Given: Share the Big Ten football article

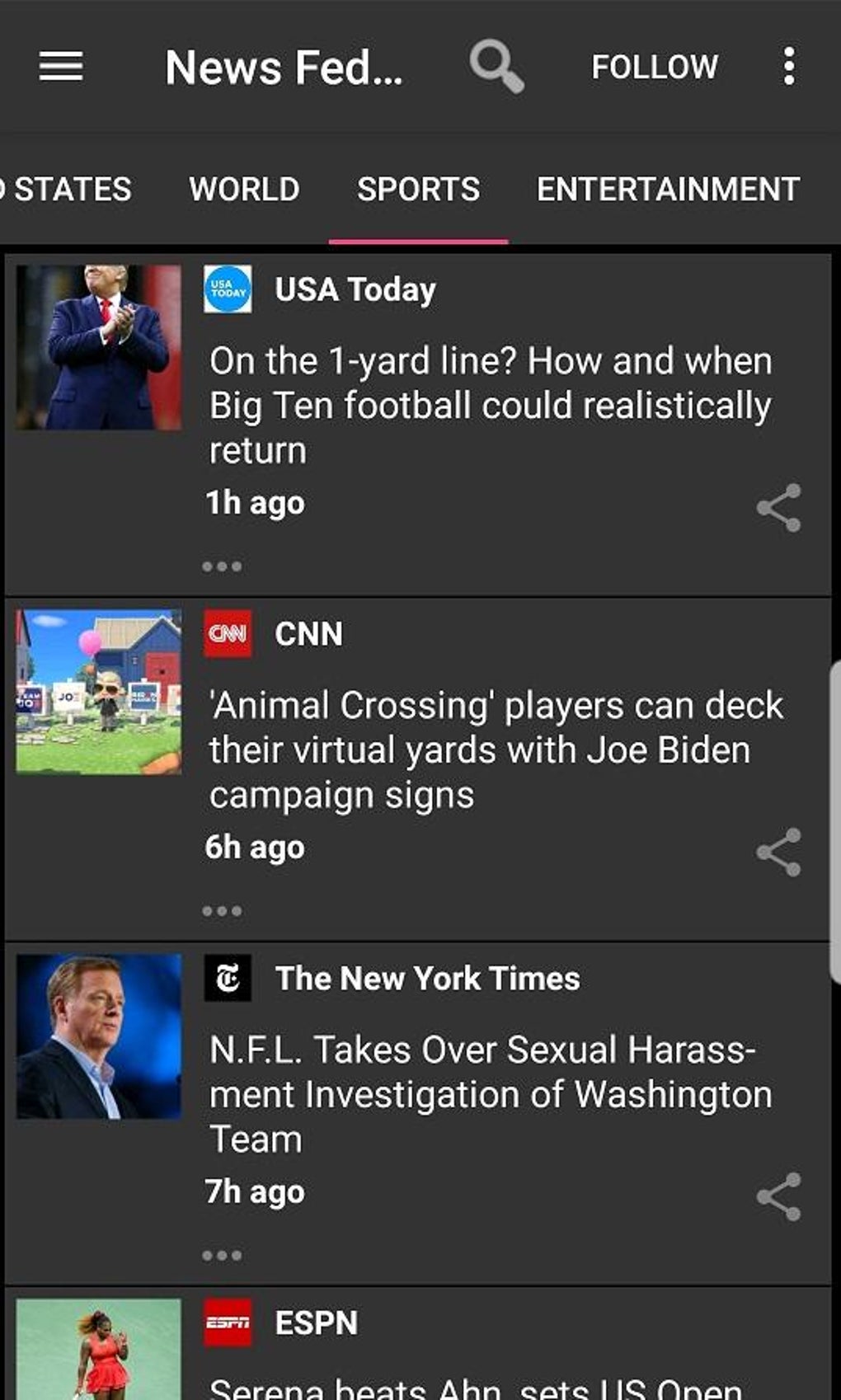Looking at the screenshot, I should pos(779,507).
